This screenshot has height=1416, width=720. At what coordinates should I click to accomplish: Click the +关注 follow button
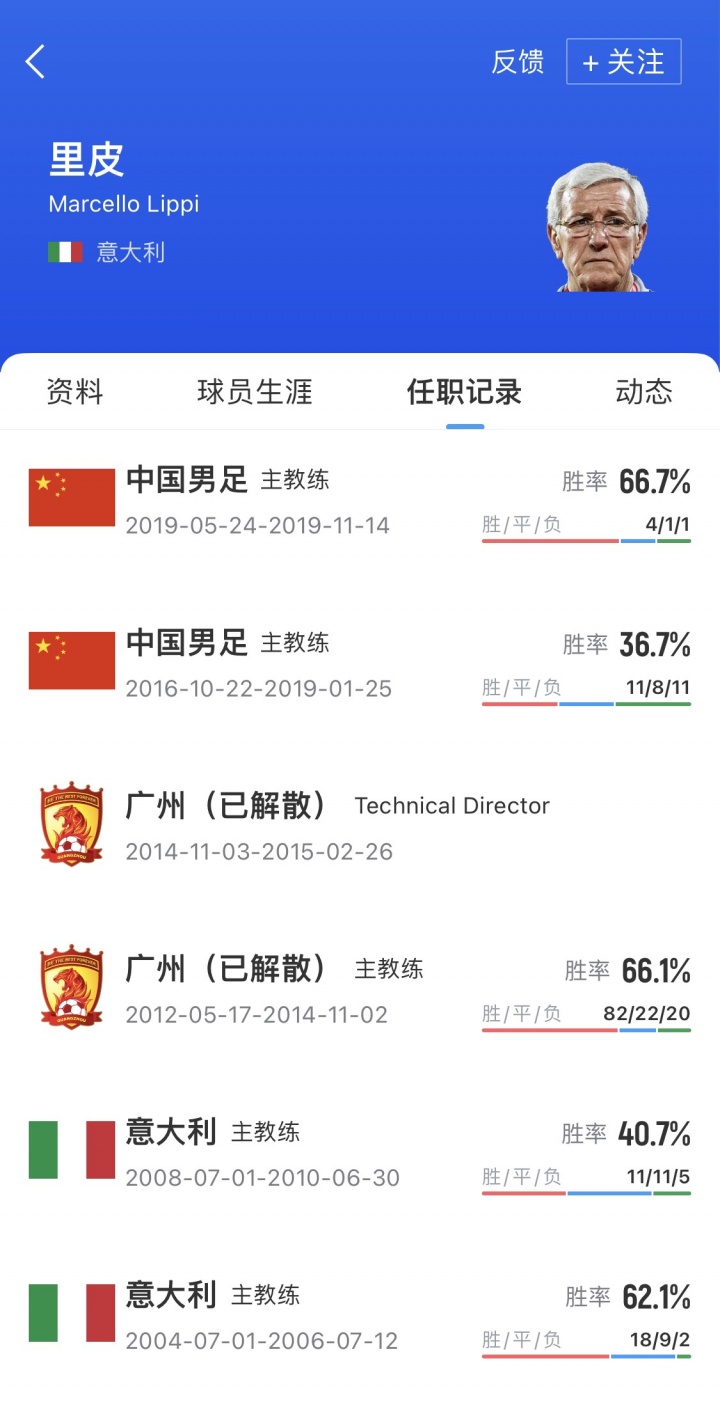pyautogui.click(x=623, y=61)
